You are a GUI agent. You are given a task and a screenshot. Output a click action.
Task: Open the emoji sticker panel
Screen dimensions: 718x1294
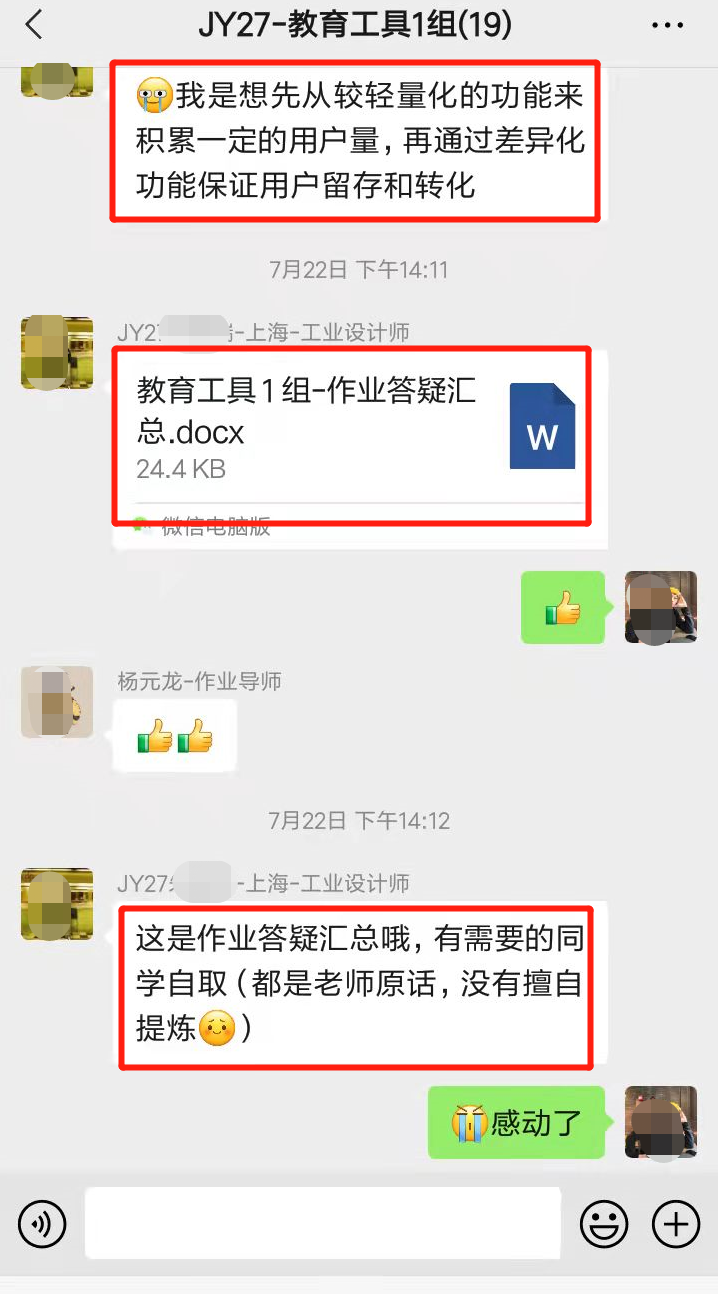point(604,1223)
